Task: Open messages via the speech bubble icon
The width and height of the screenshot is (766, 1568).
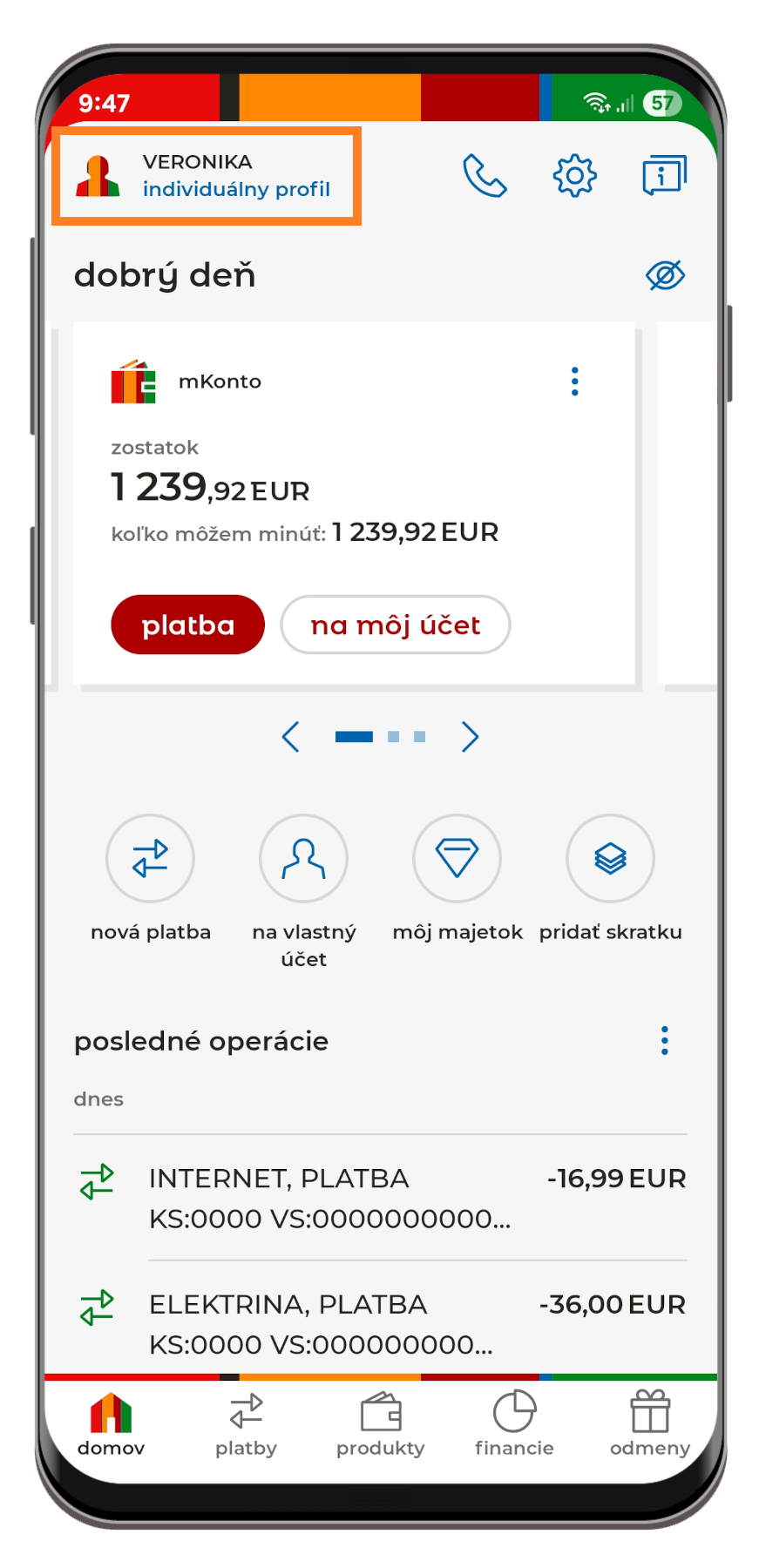Action: 663,174
